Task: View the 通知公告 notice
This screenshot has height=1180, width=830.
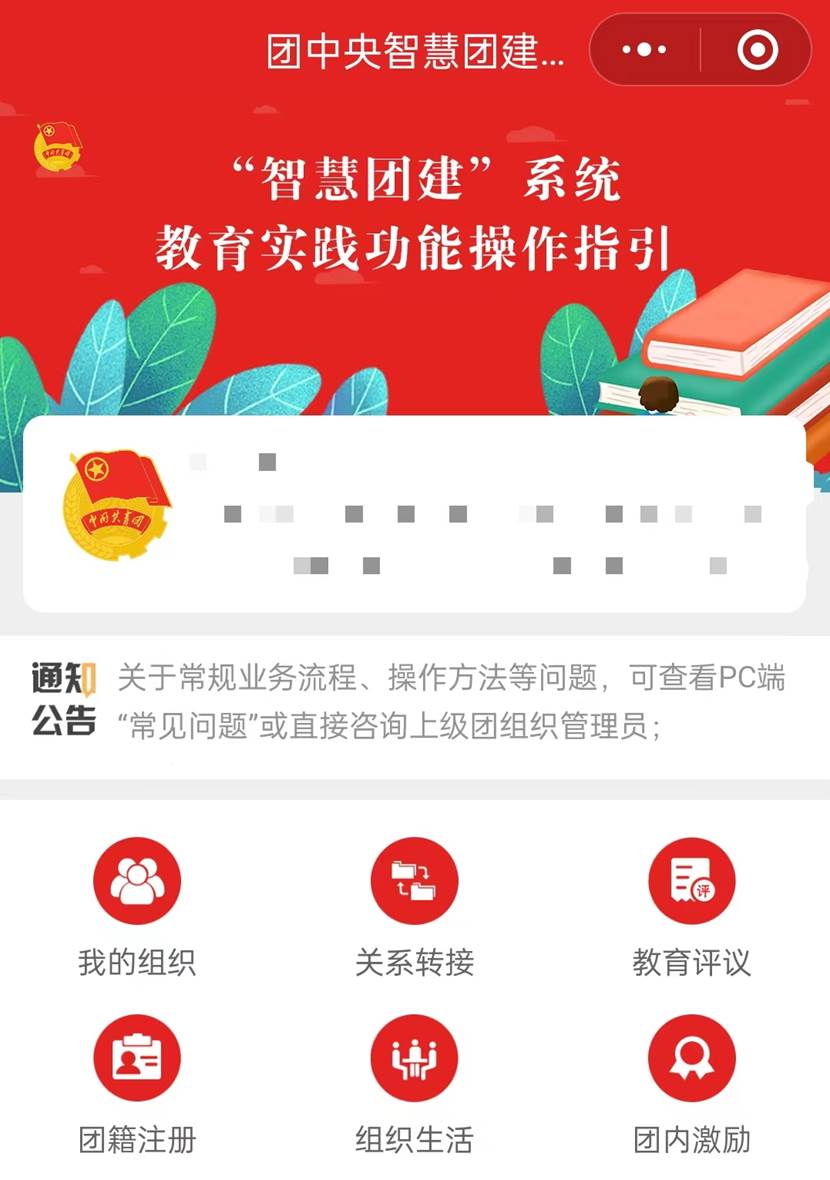Action: tap(414, 703)
